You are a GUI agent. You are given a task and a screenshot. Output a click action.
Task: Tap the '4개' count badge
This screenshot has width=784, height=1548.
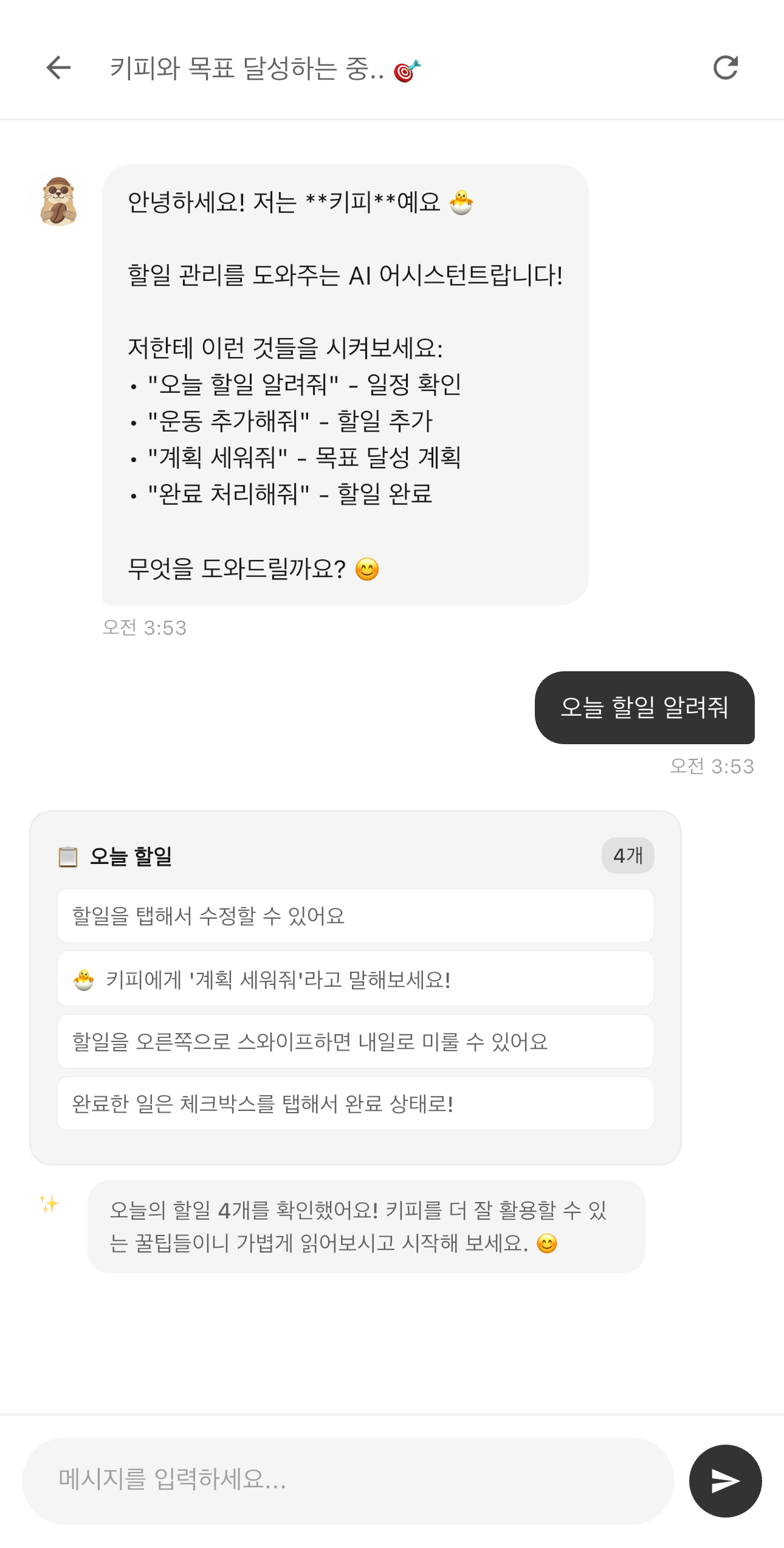(627, 855)
